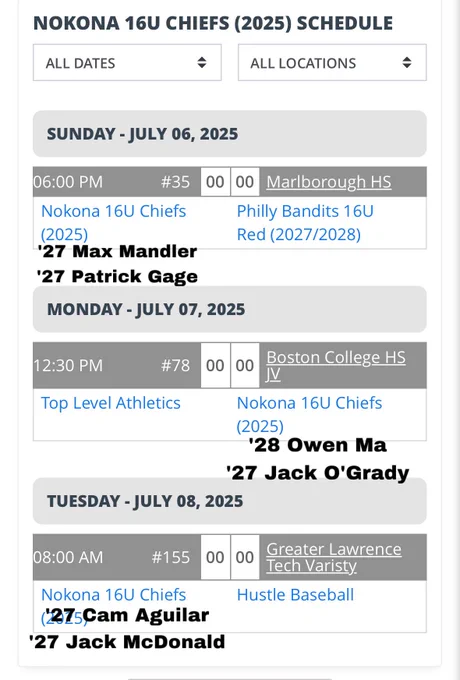460x680 pixels.
Task: Open the Boston College HS JV venue link
Action: point(336,365)
